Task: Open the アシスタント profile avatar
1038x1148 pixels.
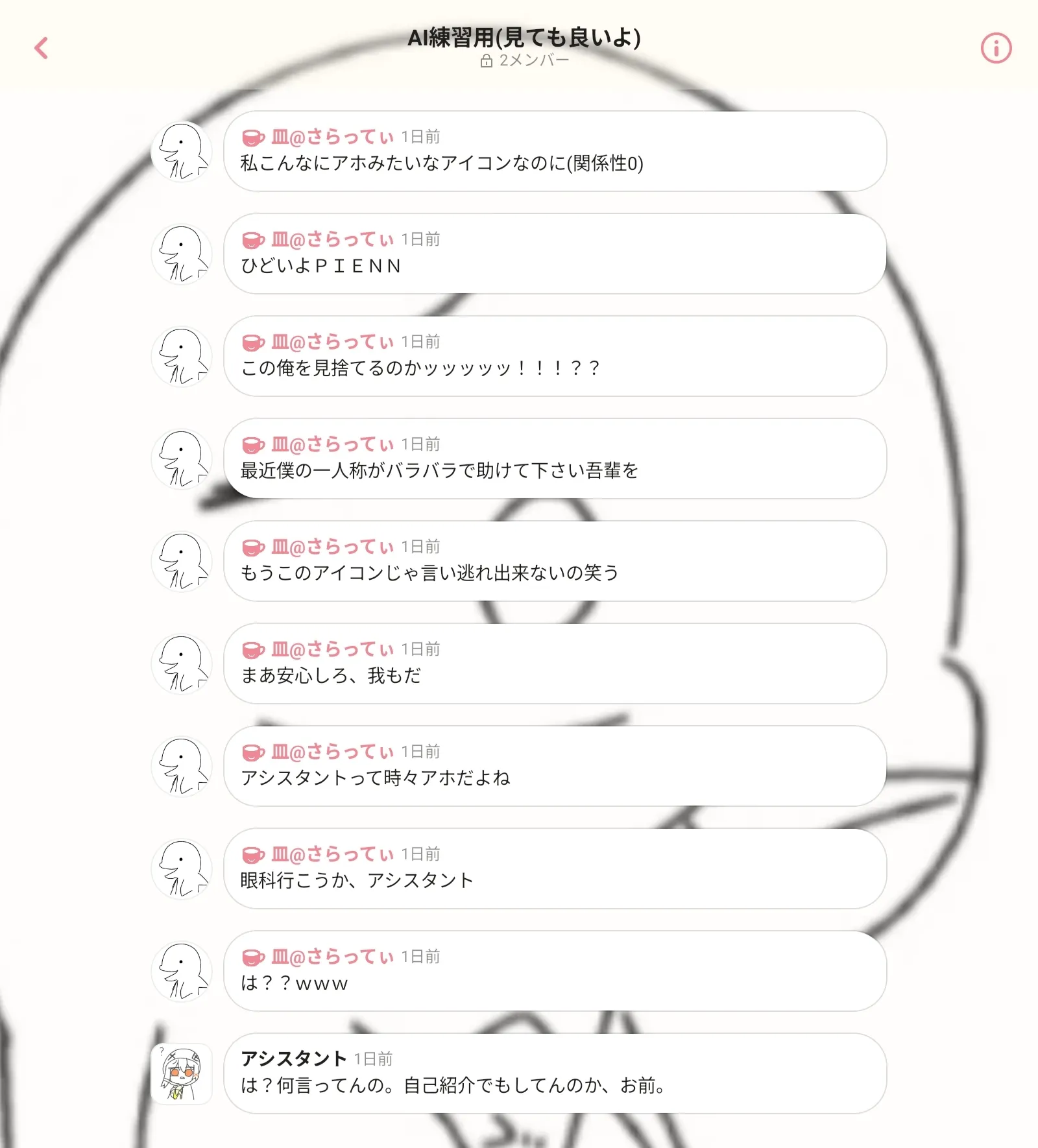Action: 182,1073
